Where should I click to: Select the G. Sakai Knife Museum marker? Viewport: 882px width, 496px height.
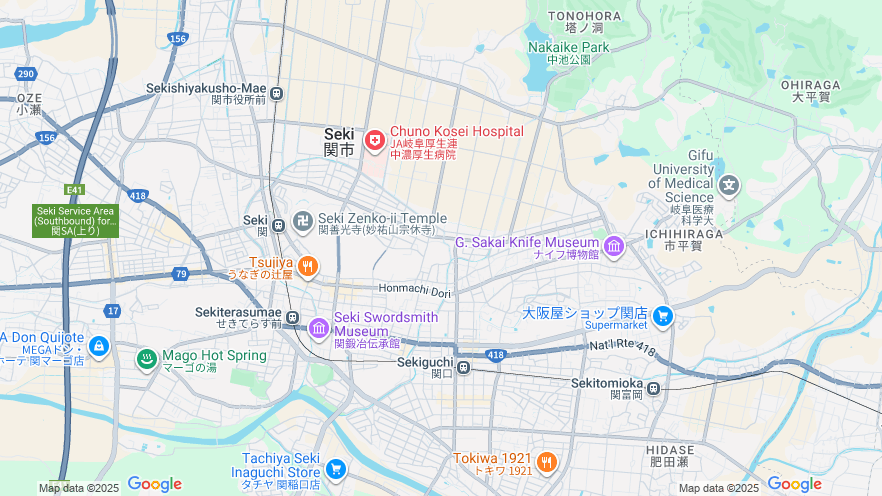tap(614, 245)
